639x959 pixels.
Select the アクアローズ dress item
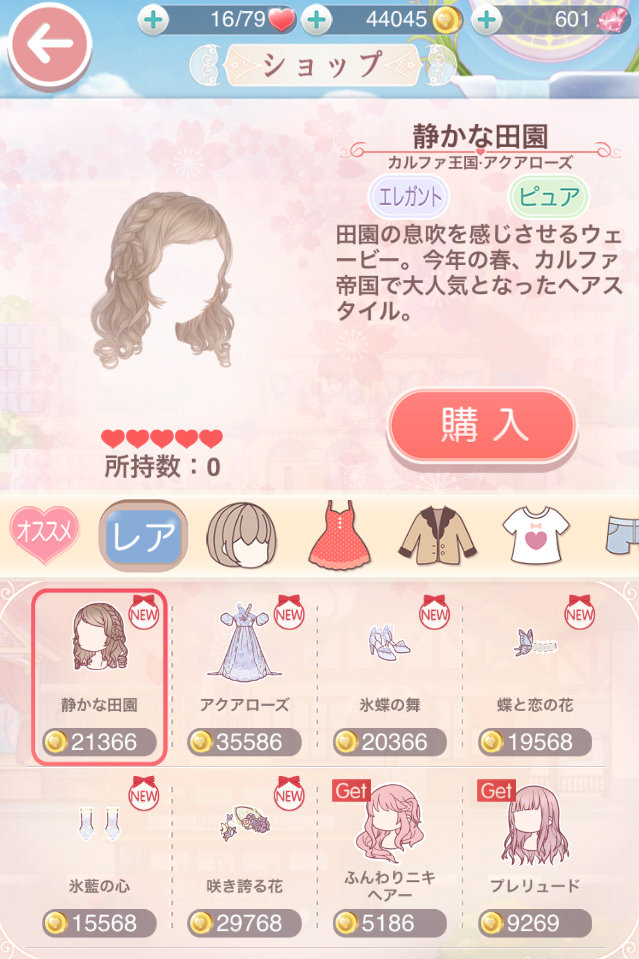pos(244,676)
